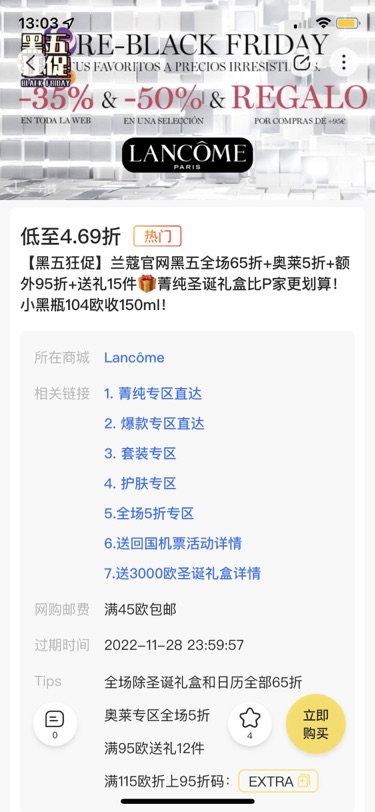Open link 6 送回国机票活动详情
The width and height of the screenshot is (375, 812).
pyautogui.click(x=173, y=544)
